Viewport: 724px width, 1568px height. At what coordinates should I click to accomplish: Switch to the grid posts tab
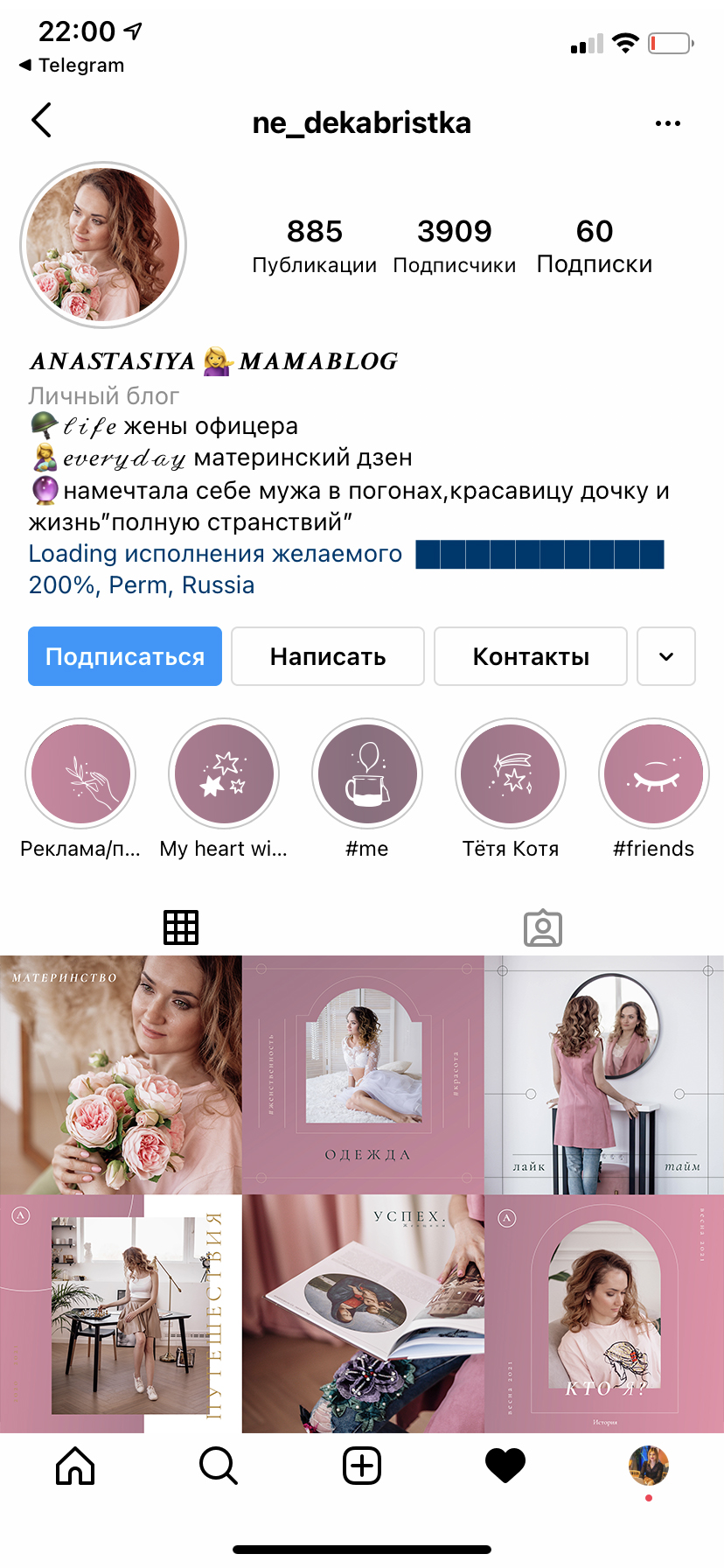(181, 927)
